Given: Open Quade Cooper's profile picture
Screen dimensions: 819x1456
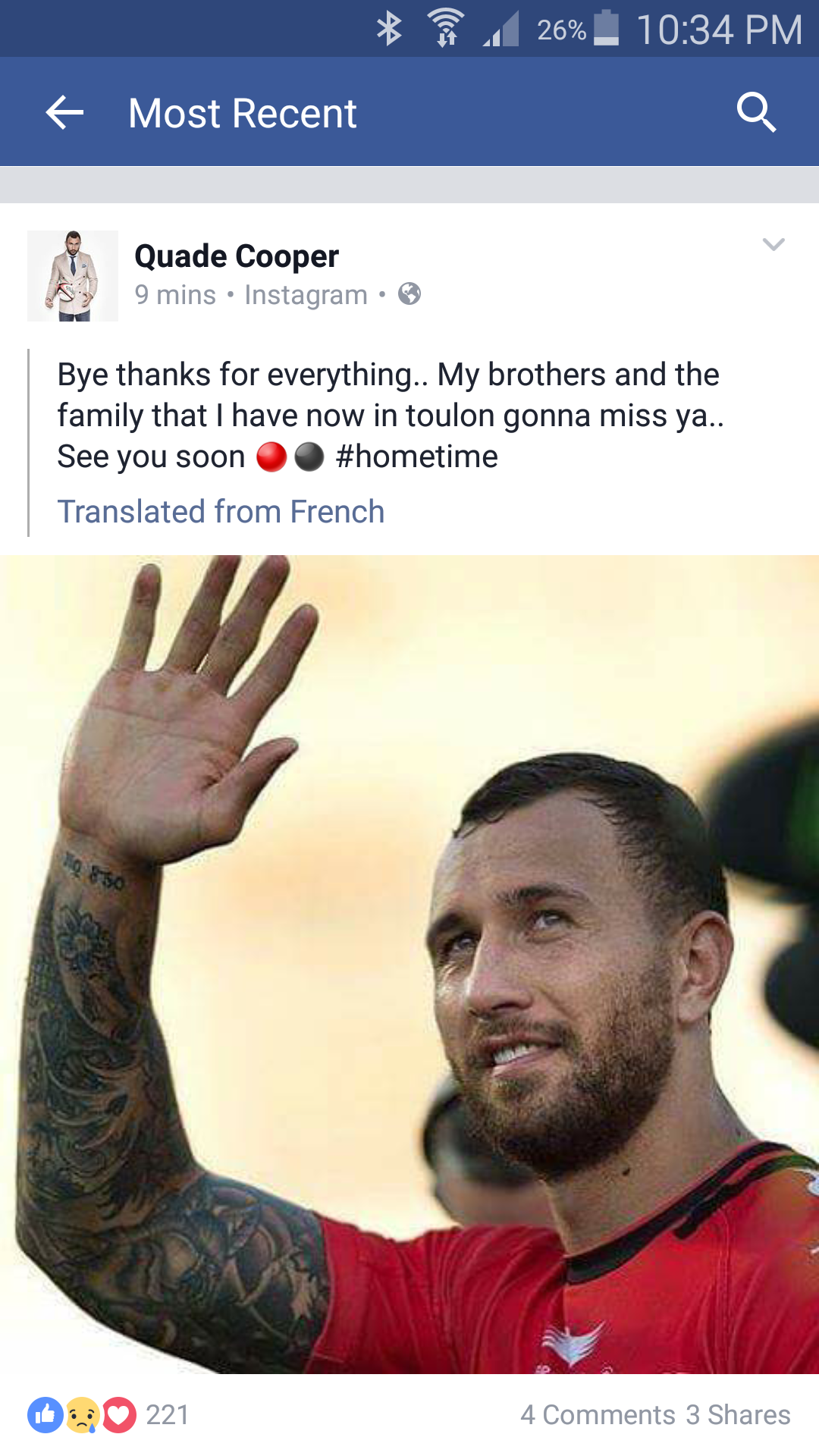Looking at the screenshot, I should [73, 276].
